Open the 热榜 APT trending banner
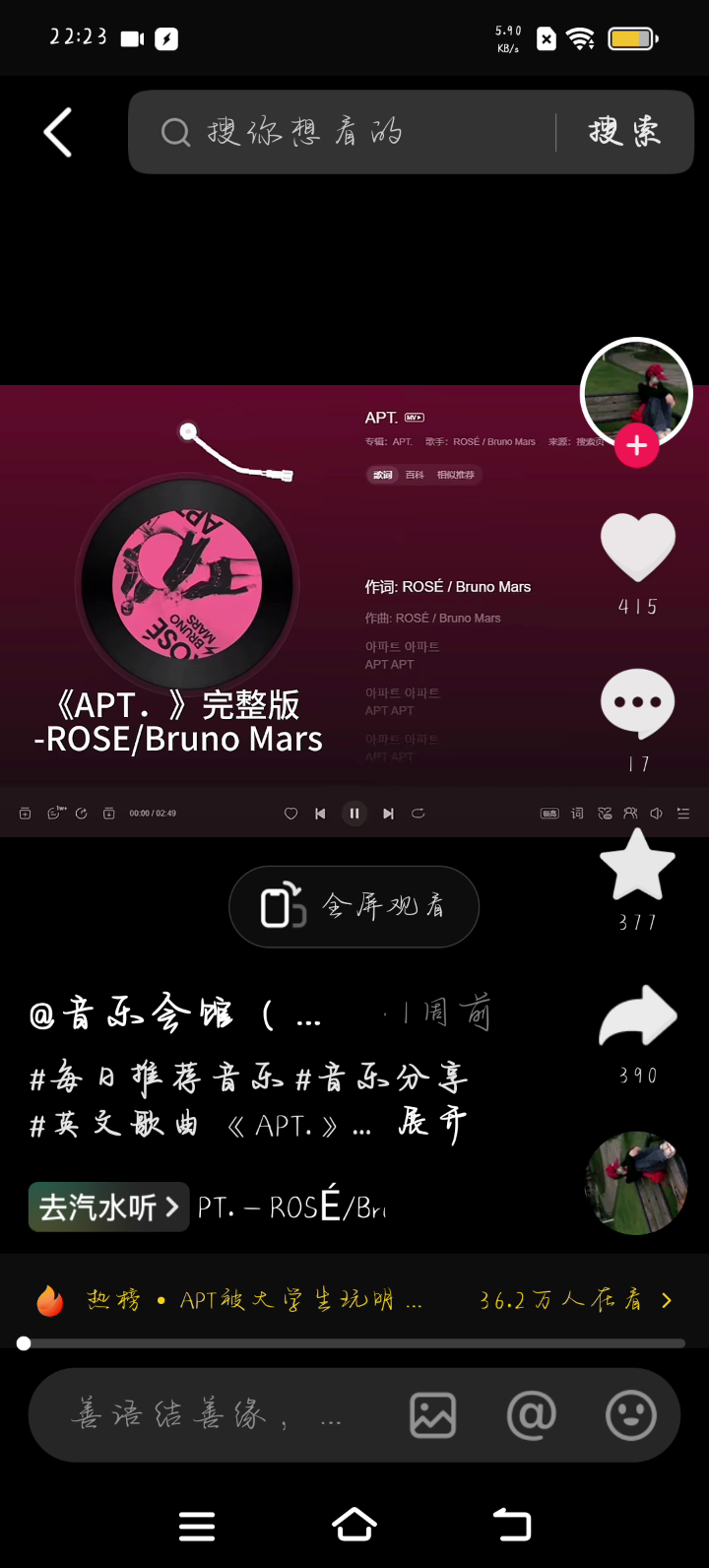The height and width of the screenshot is (1568, 709). pos(354,1300)
